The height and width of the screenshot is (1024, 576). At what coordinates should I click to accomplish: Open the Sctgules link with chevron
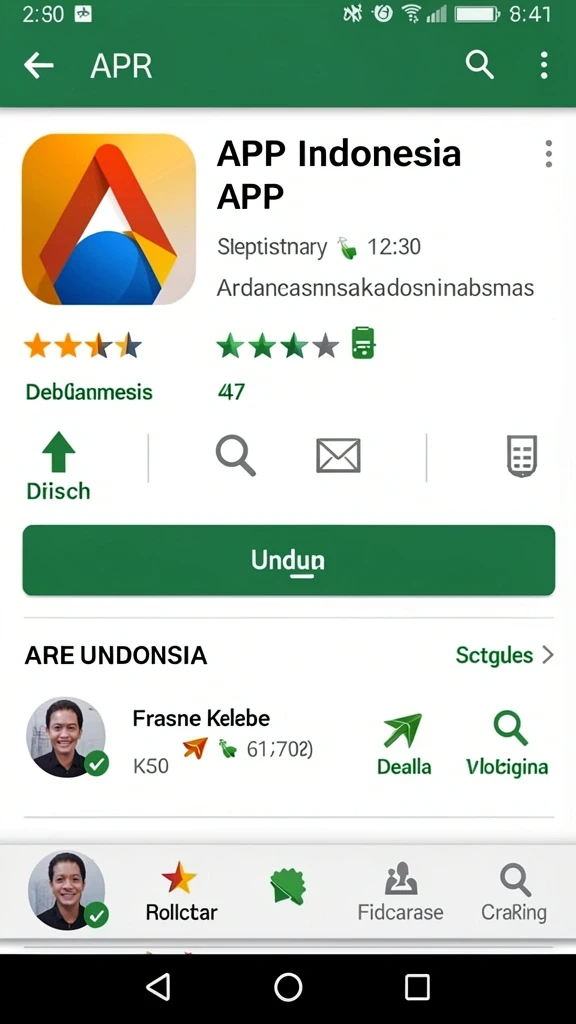(504, 655)
